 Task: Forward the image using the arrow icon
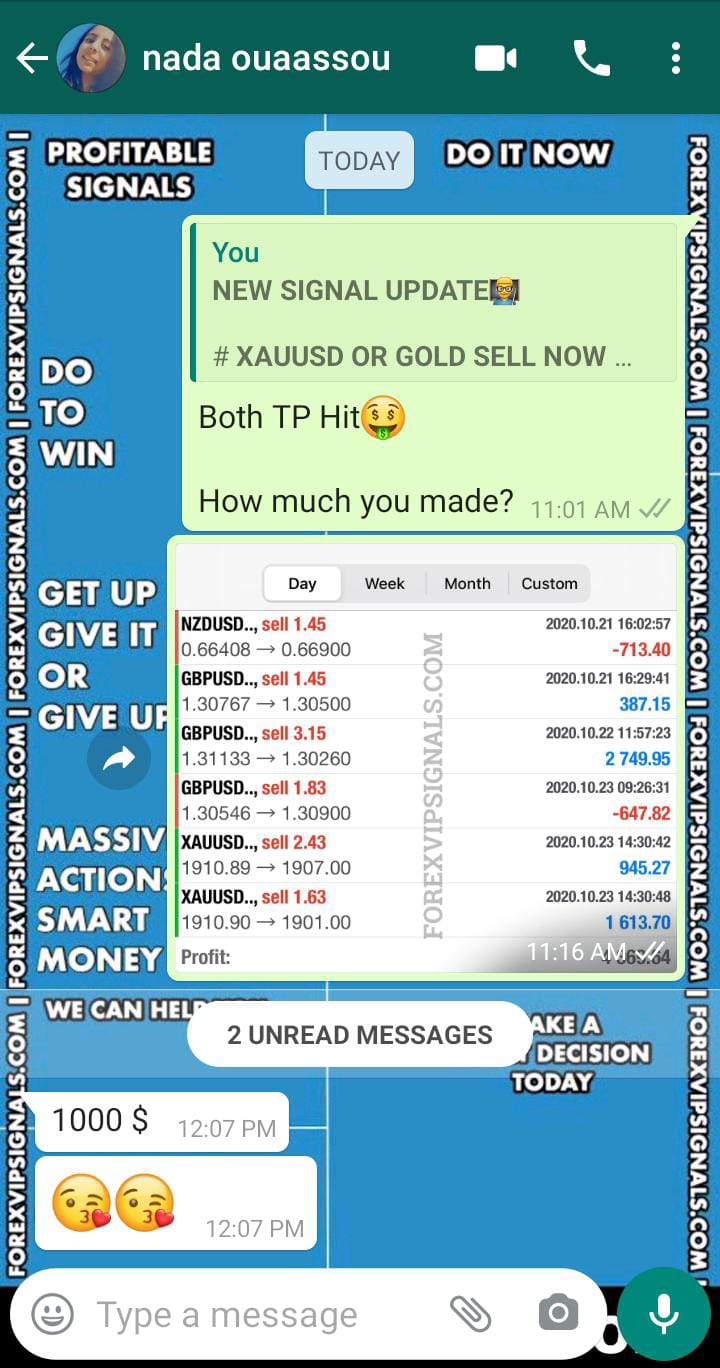click(119, 760)
